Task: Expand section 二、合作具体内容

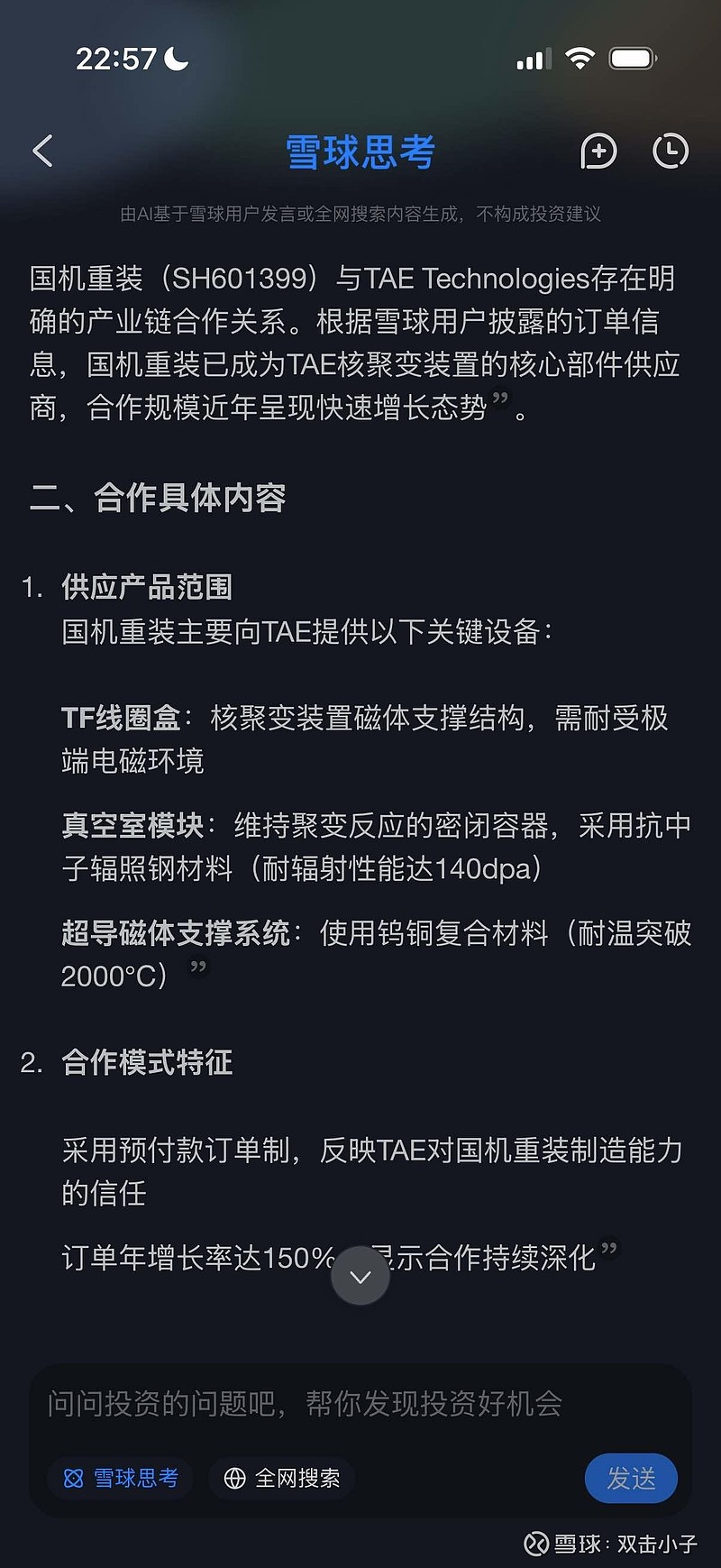Action: click(158, 497)
